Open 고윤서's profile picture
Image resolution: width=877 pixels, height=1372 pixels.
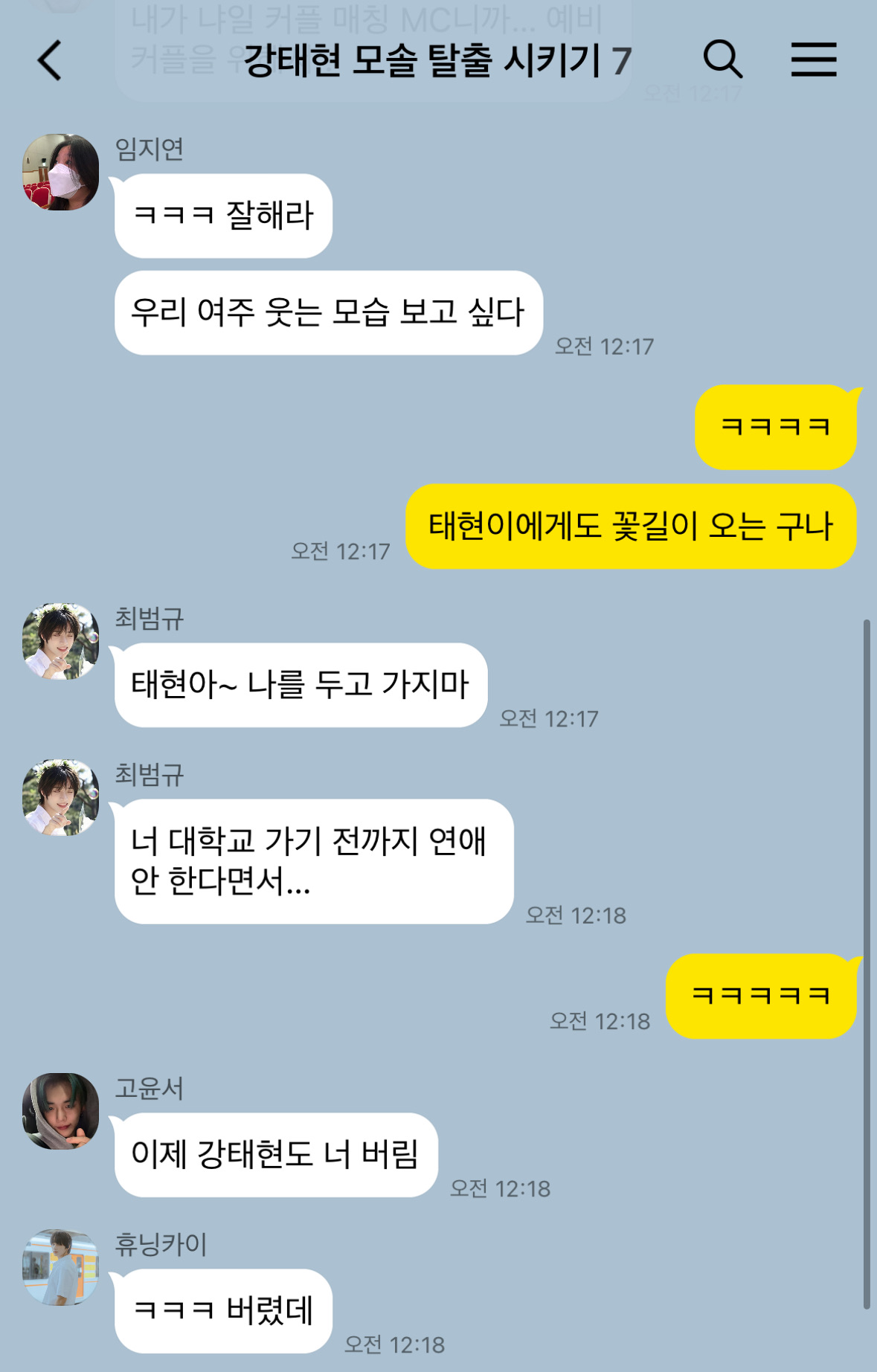pos(60,1111)
